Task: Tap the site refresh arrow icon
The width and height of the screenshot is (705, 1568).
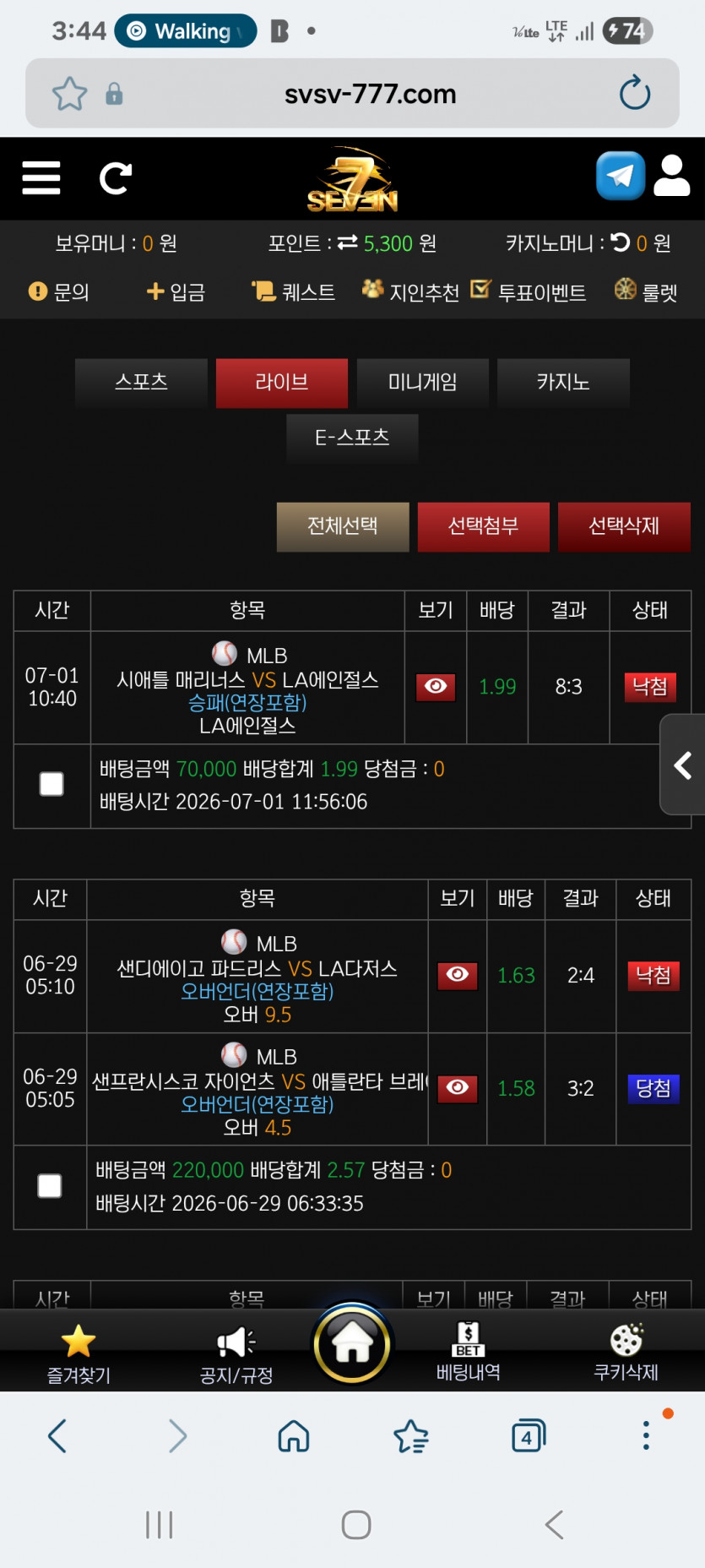Action: (116, 178)
